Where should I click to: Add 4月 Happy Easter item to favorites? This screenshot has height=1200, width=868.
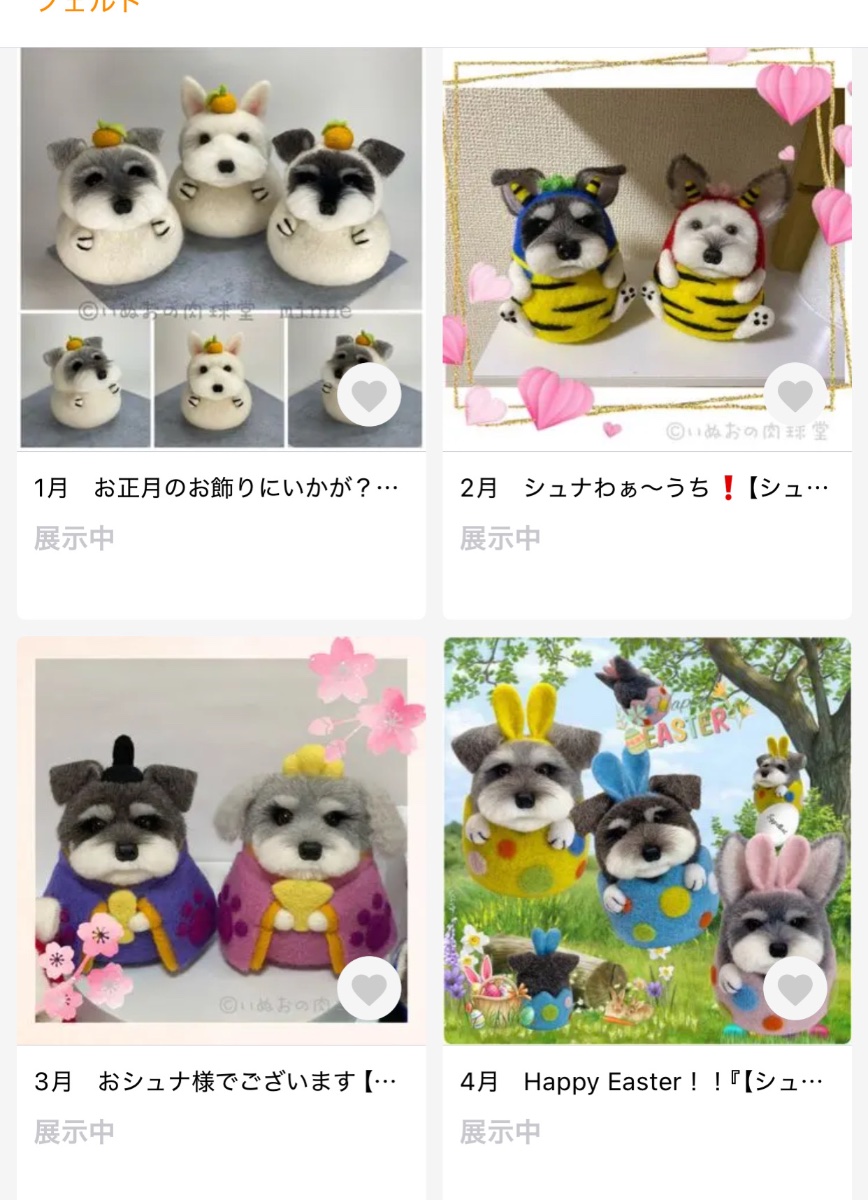795,989
